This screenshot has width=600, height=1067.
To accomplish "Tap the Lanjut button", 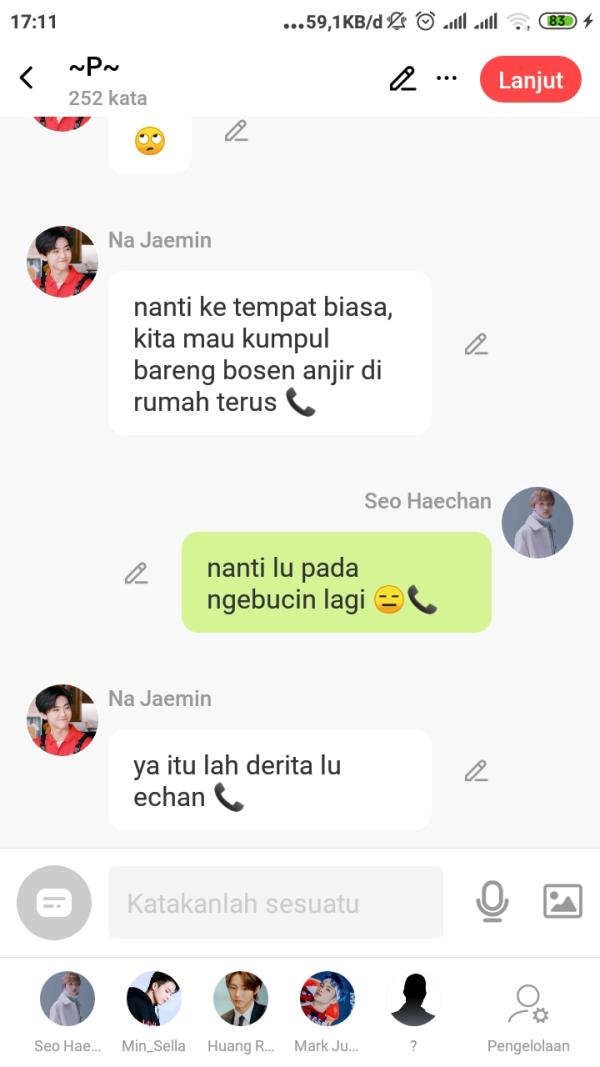I will (x=530, y=80).
